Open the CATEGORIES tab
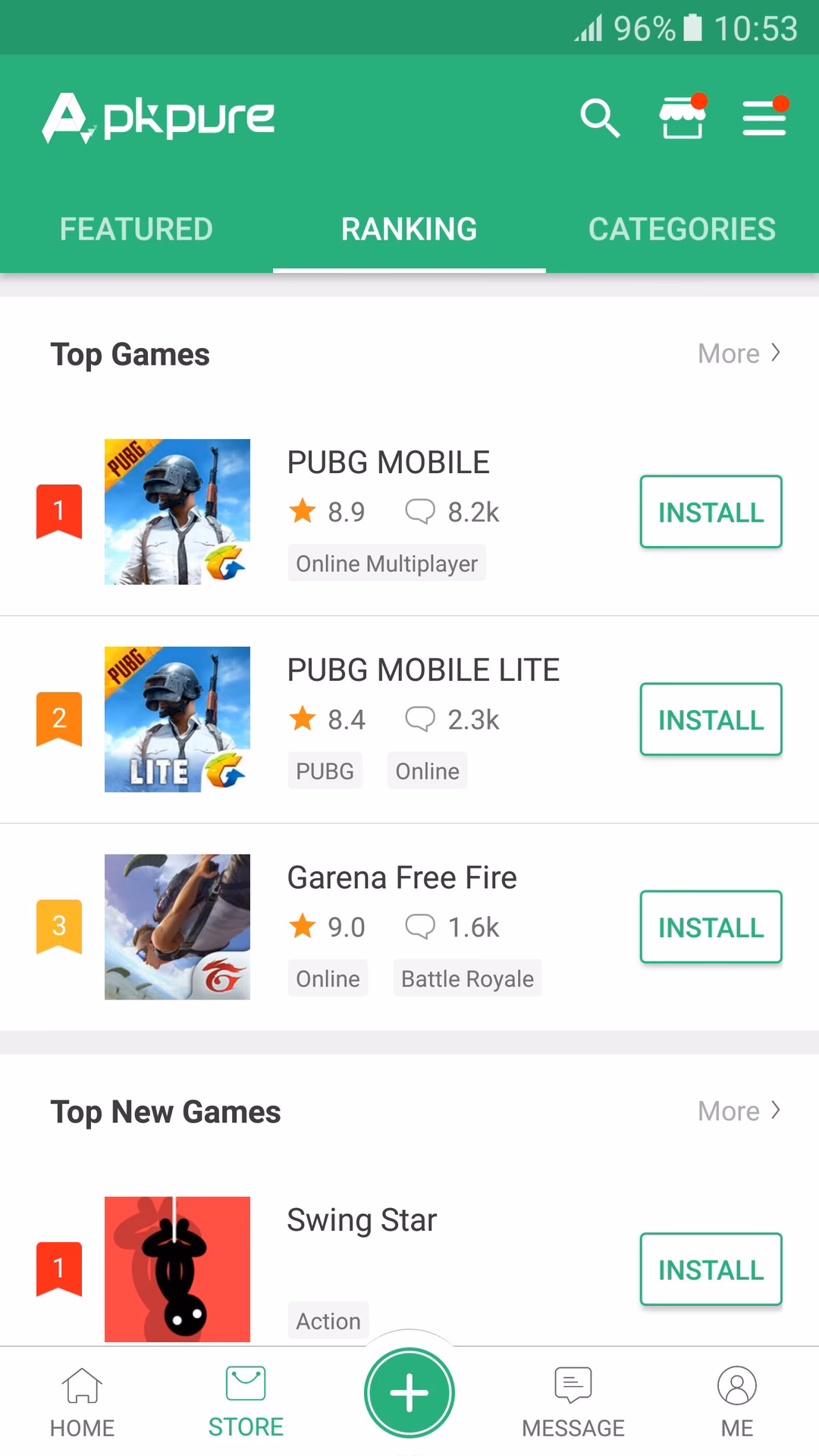Screen dimensions: 819x1456 pyautogui.click(x=681, y=228)
